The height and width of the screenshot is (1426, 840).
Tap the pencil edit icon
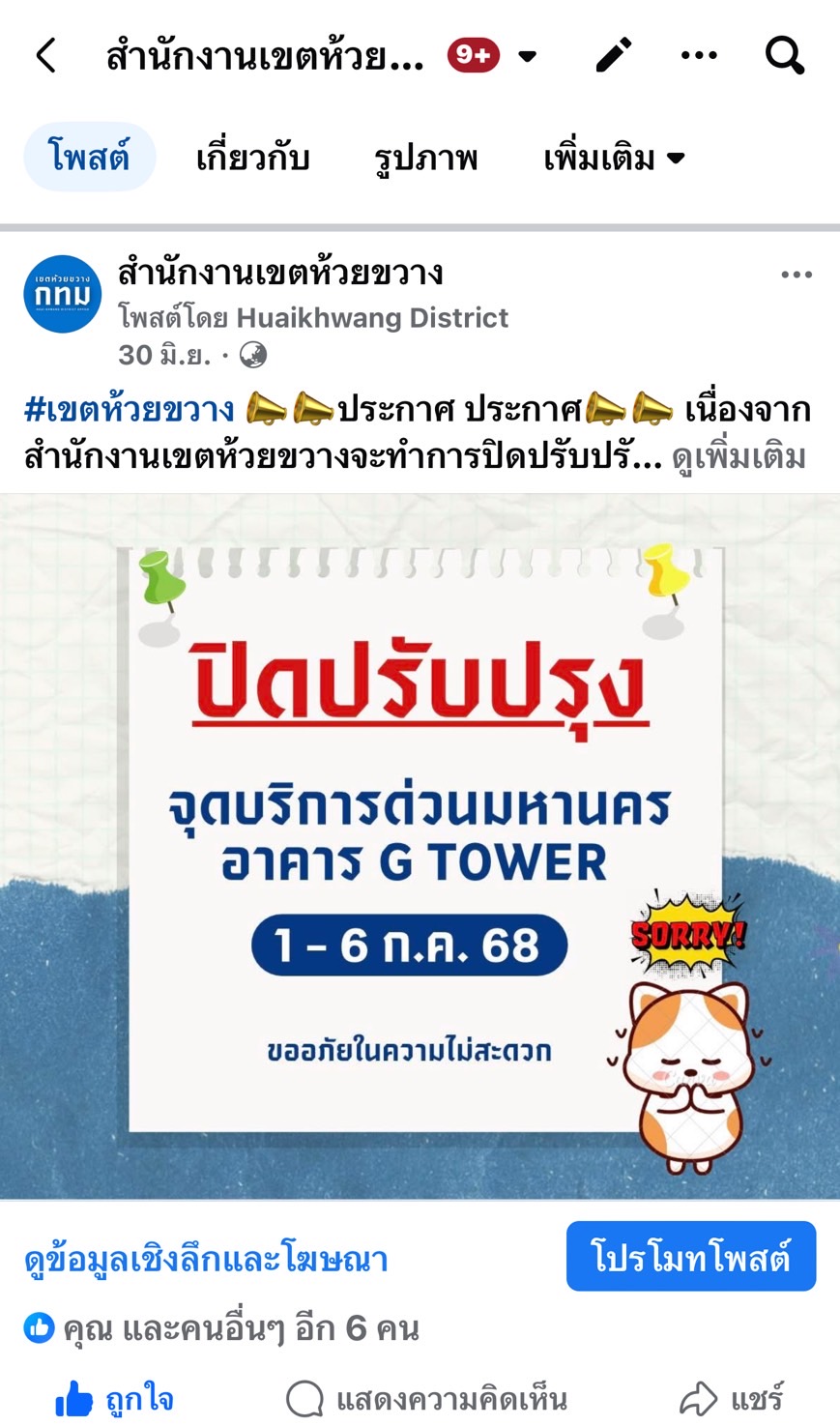pyautogui.click(x=613, y=56)
